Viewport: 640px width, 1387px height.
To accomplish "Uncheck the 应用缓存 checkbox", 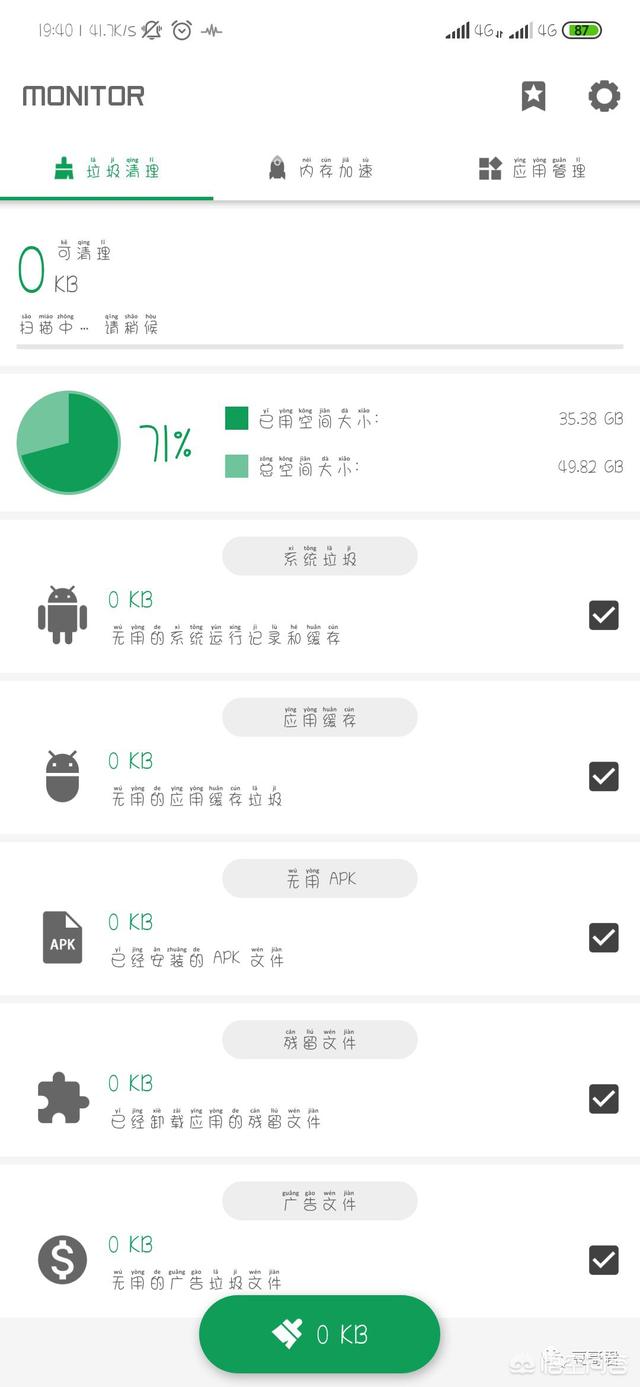I will pos(604,776).
